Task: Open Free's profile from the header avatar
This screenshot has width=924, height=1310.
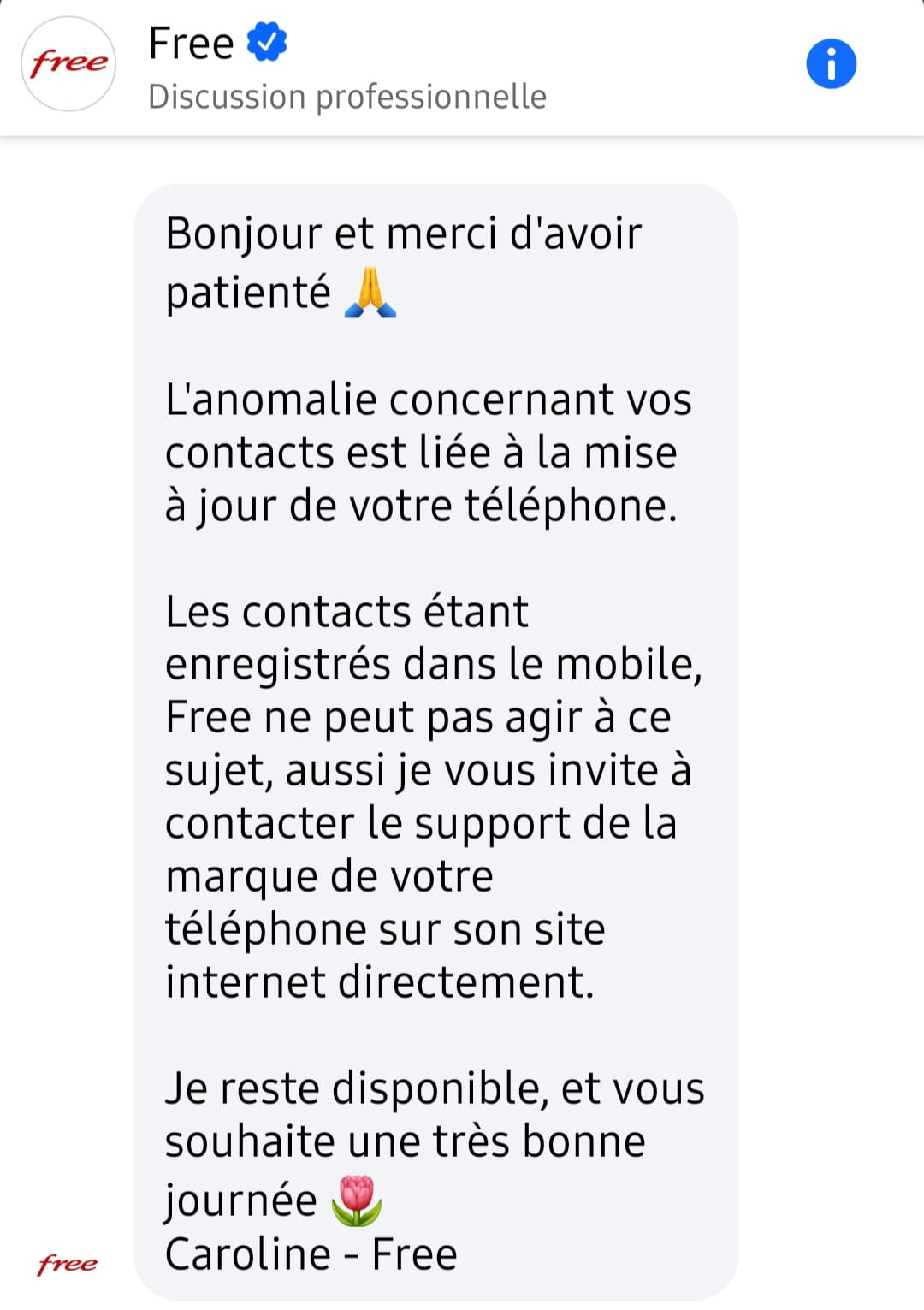Action: (x=68, y=64)
